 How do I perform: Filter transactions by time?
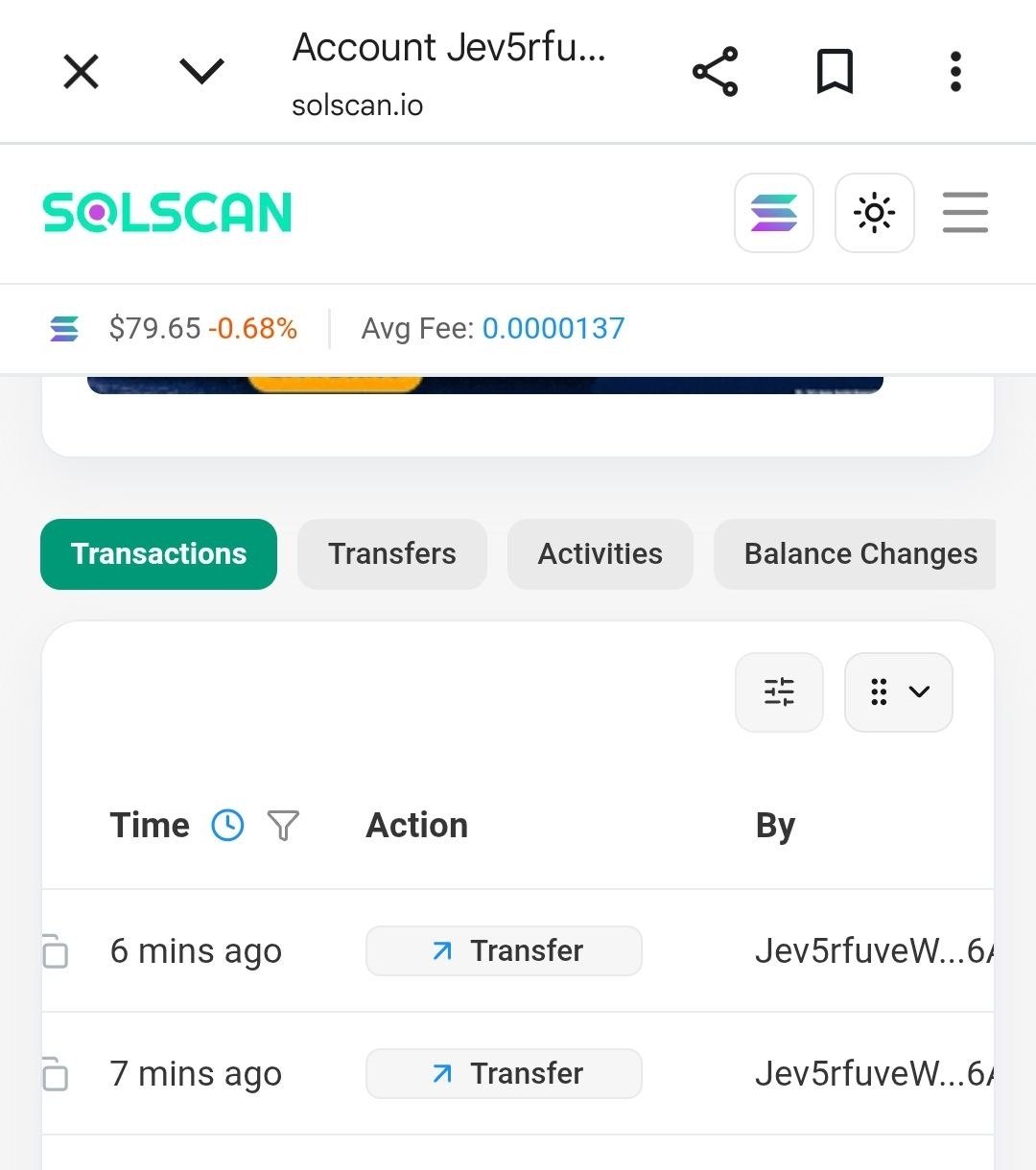283,825
